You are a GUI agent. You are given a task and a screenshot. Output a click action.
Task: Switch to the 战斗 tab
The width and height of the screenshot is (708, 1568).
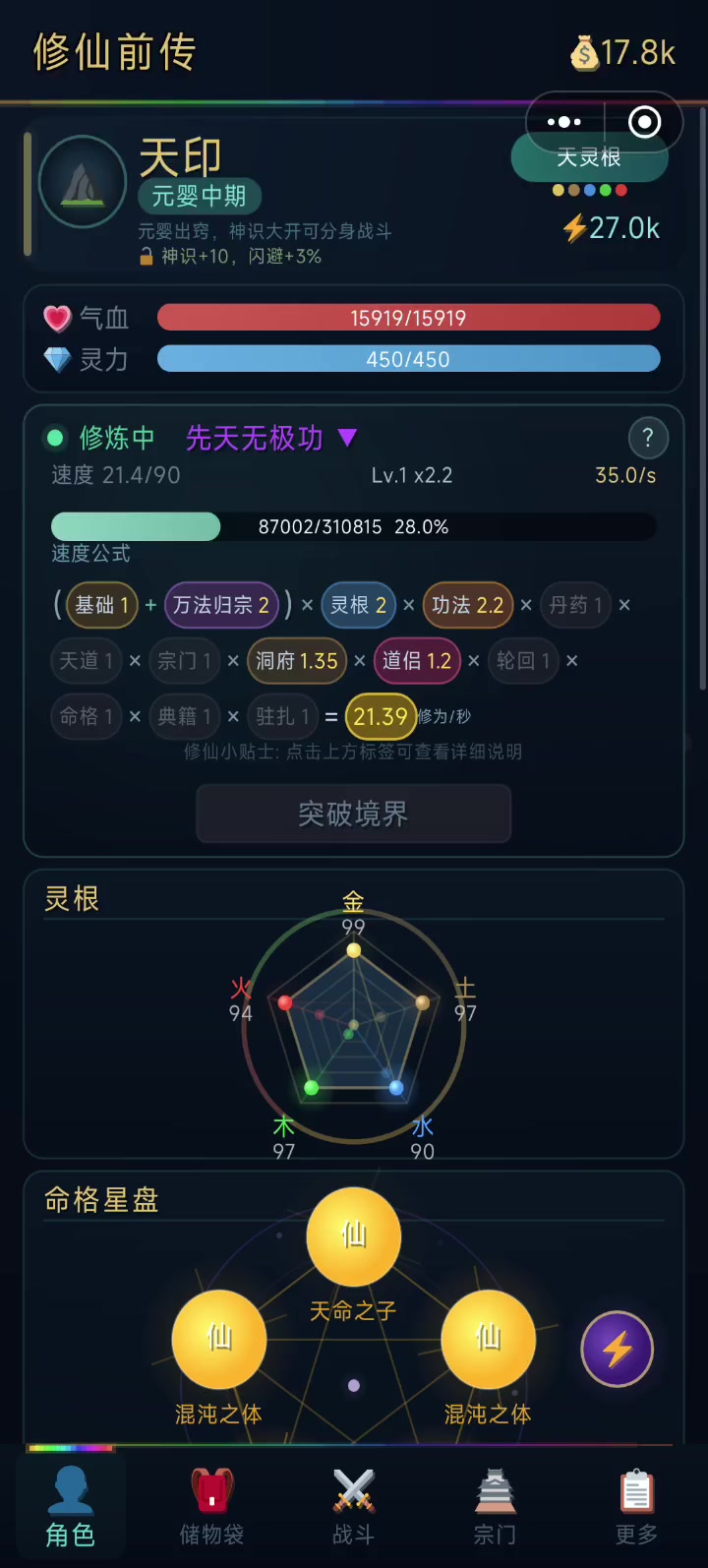pyautogui.click(x=353, y=1506)
